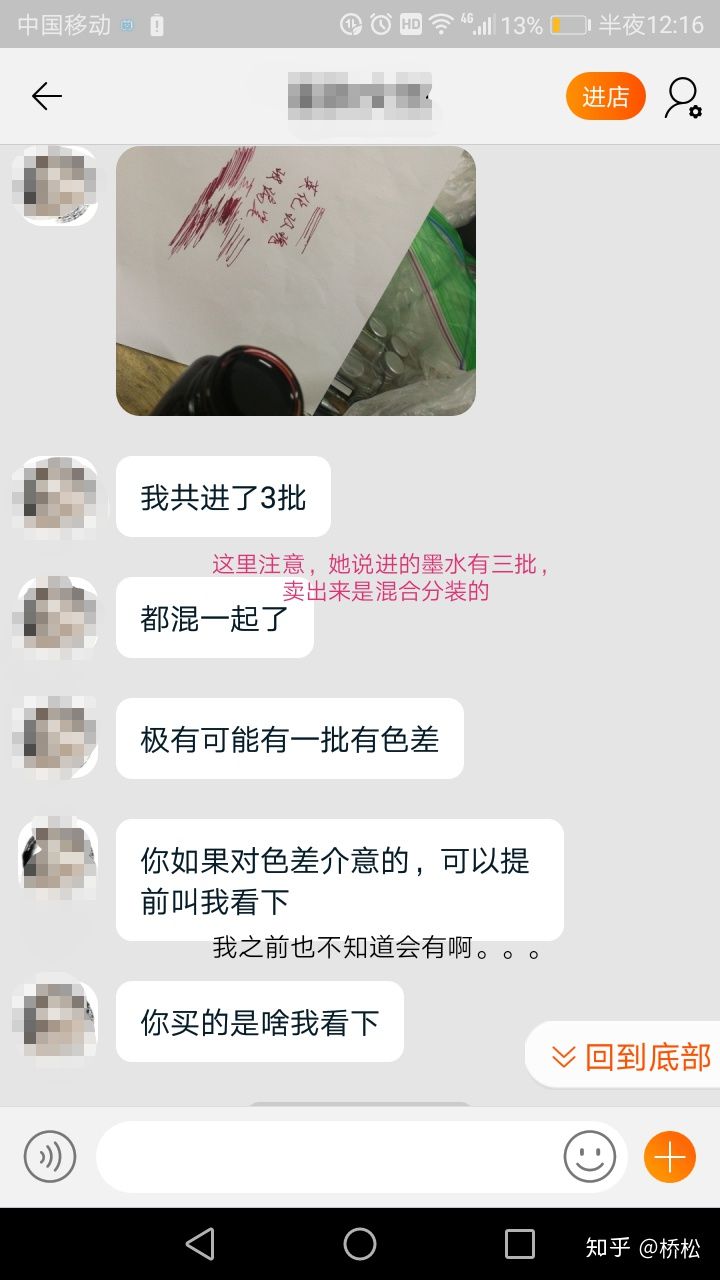Image resolution: width=720 pixels, height=1280 pixels.
Task: Open the emoji picker
Action: pyautogui.click(x=589, y=1157)
